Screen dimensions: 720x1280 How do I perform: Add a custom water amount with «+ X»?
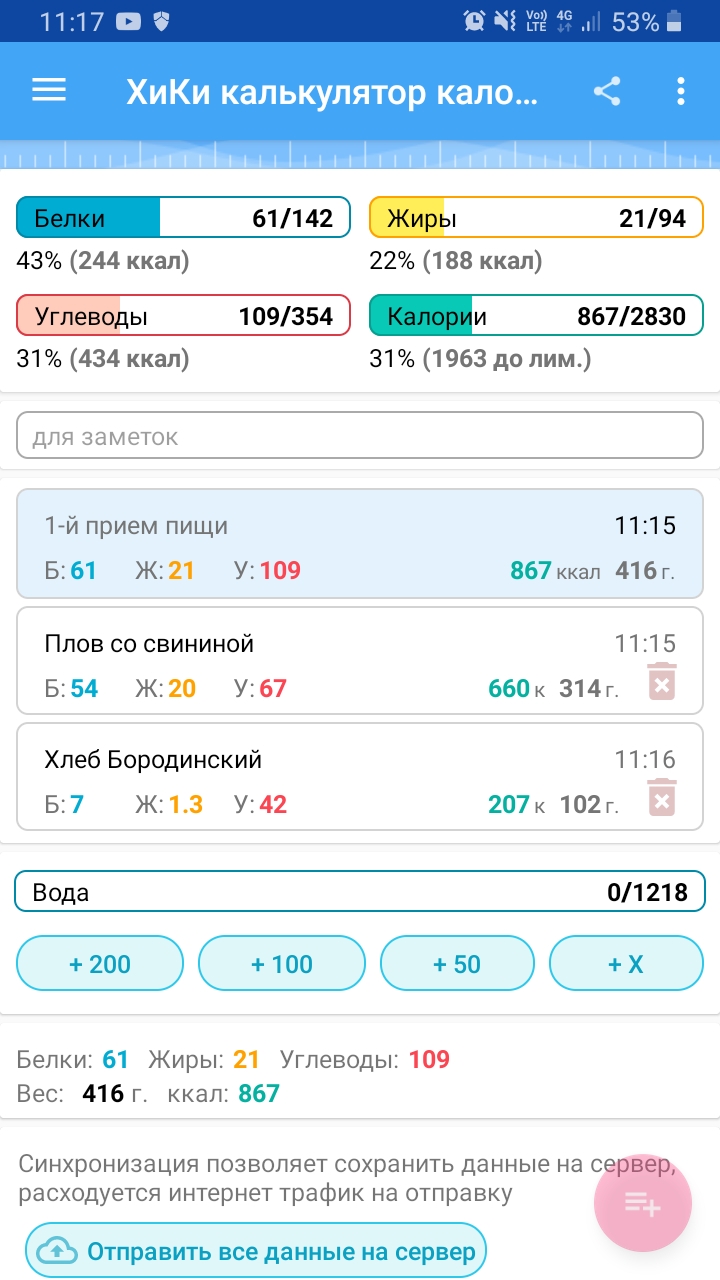(x=626, y=964)
